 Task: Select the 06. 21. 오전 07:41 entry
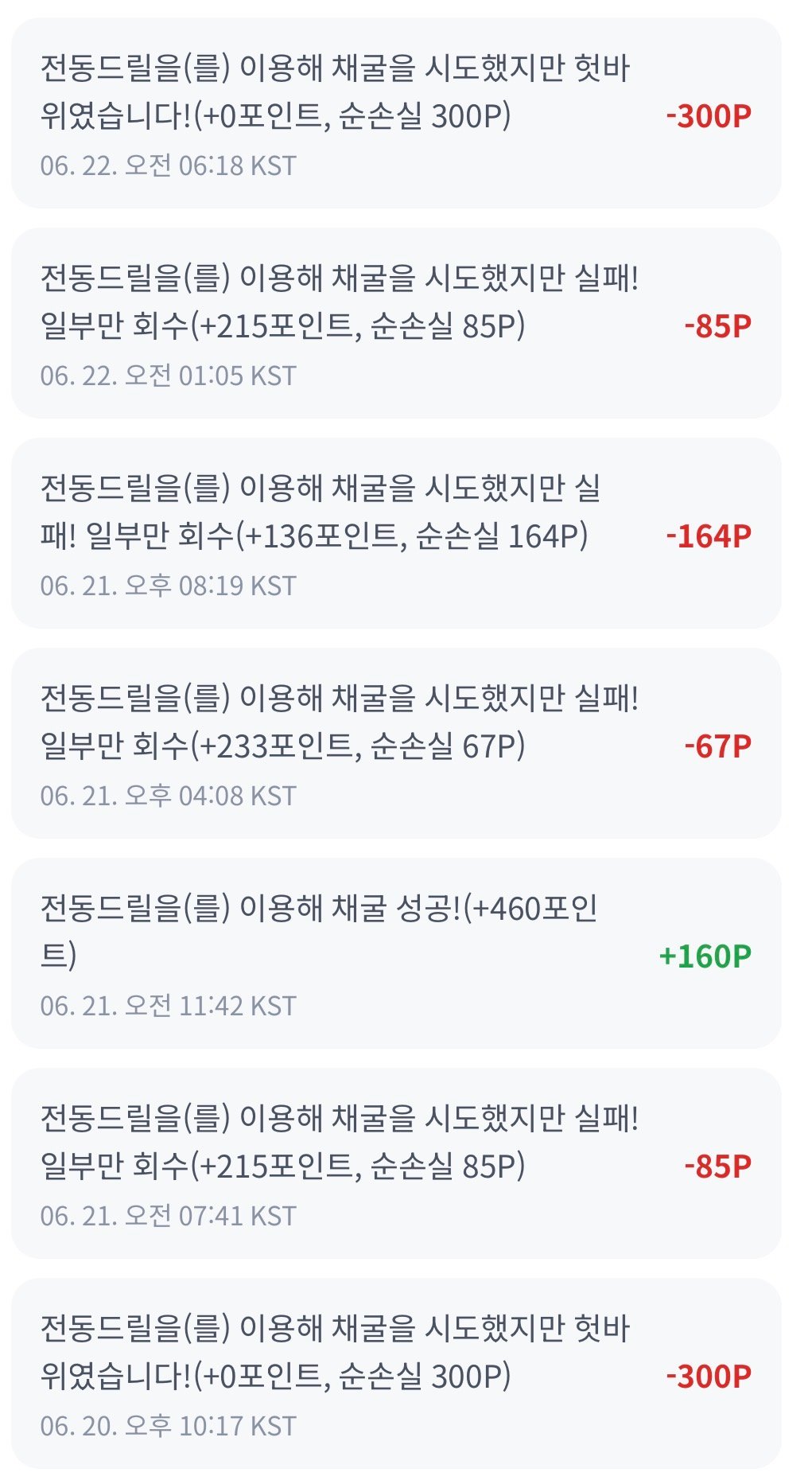click(396, 1163)
